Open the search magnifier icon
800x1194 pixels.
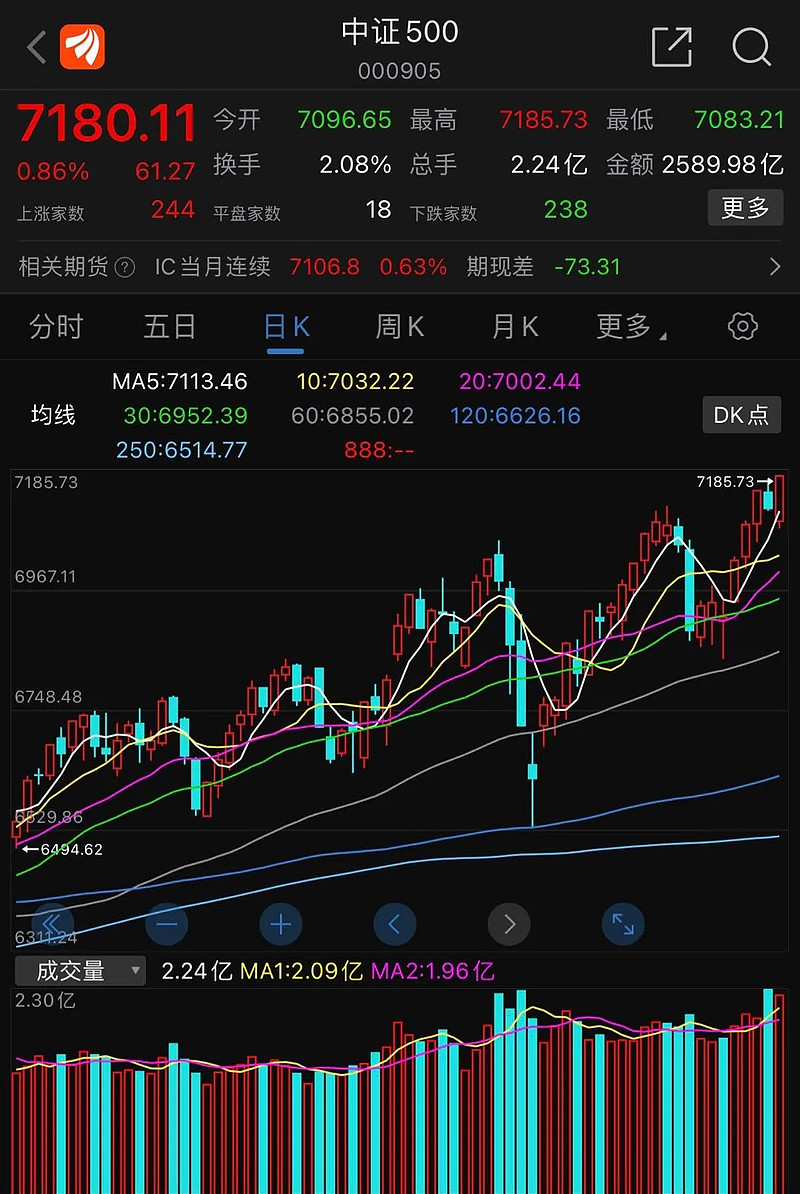[751, 46]
